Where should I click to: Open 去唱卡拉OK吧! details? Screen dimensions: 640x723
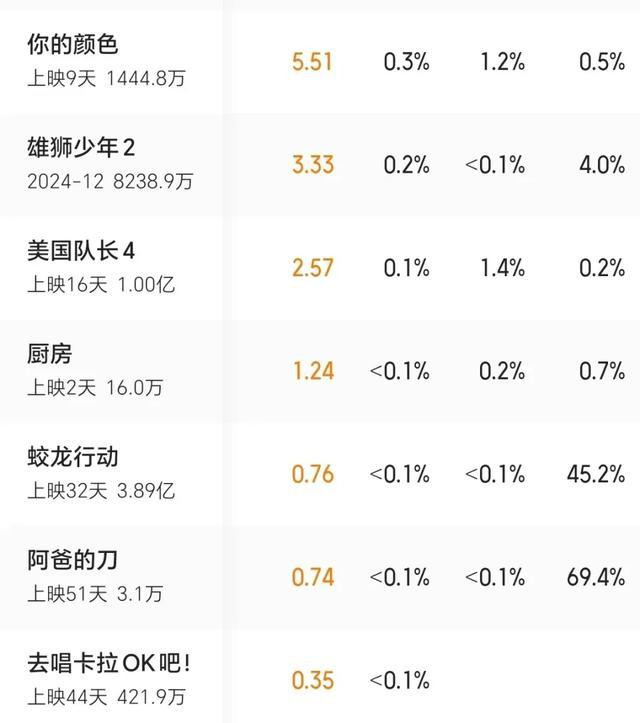[x=320, y=676]
